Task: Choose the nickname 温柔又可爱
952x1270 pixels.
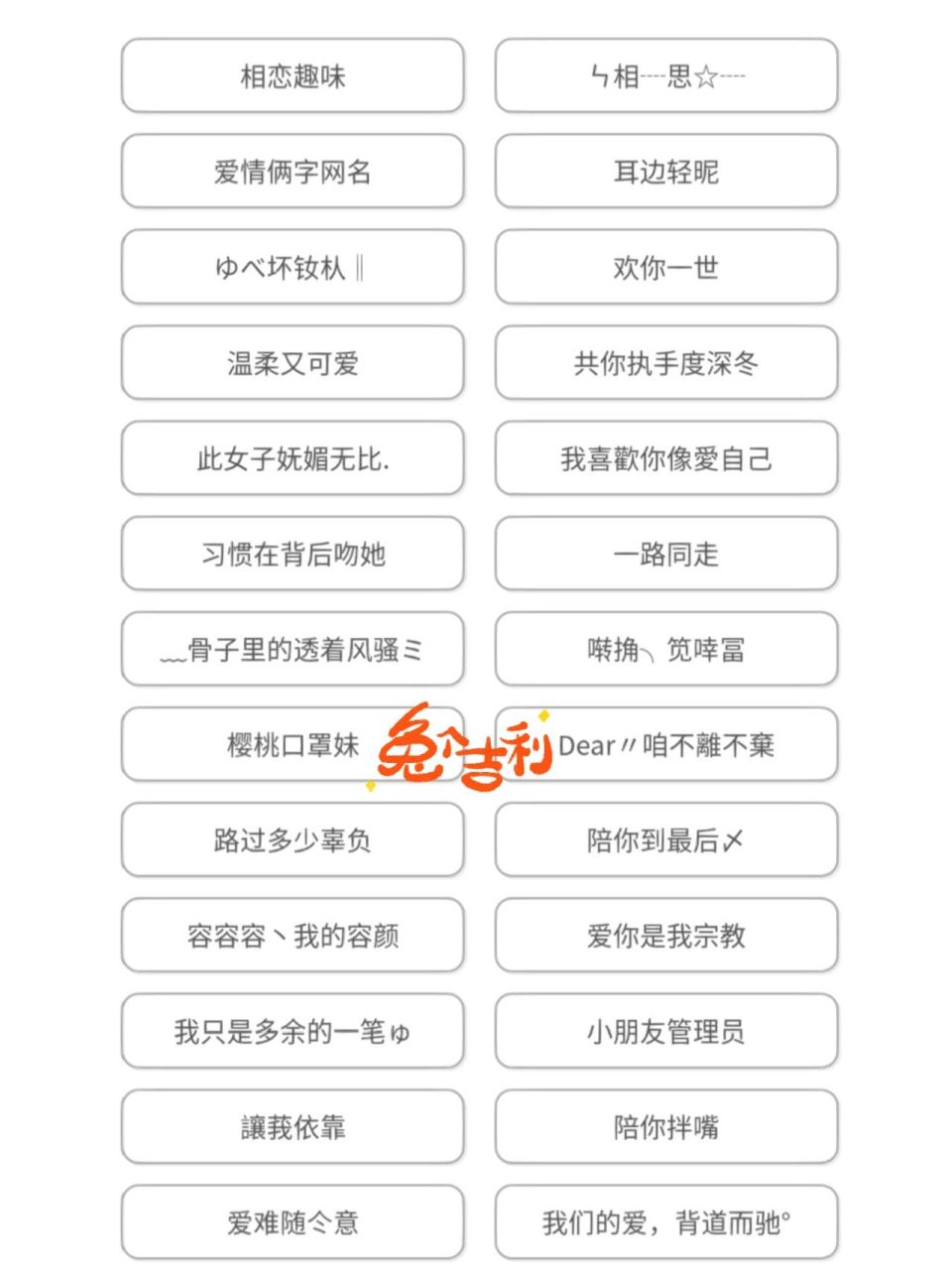Action: 293,363
